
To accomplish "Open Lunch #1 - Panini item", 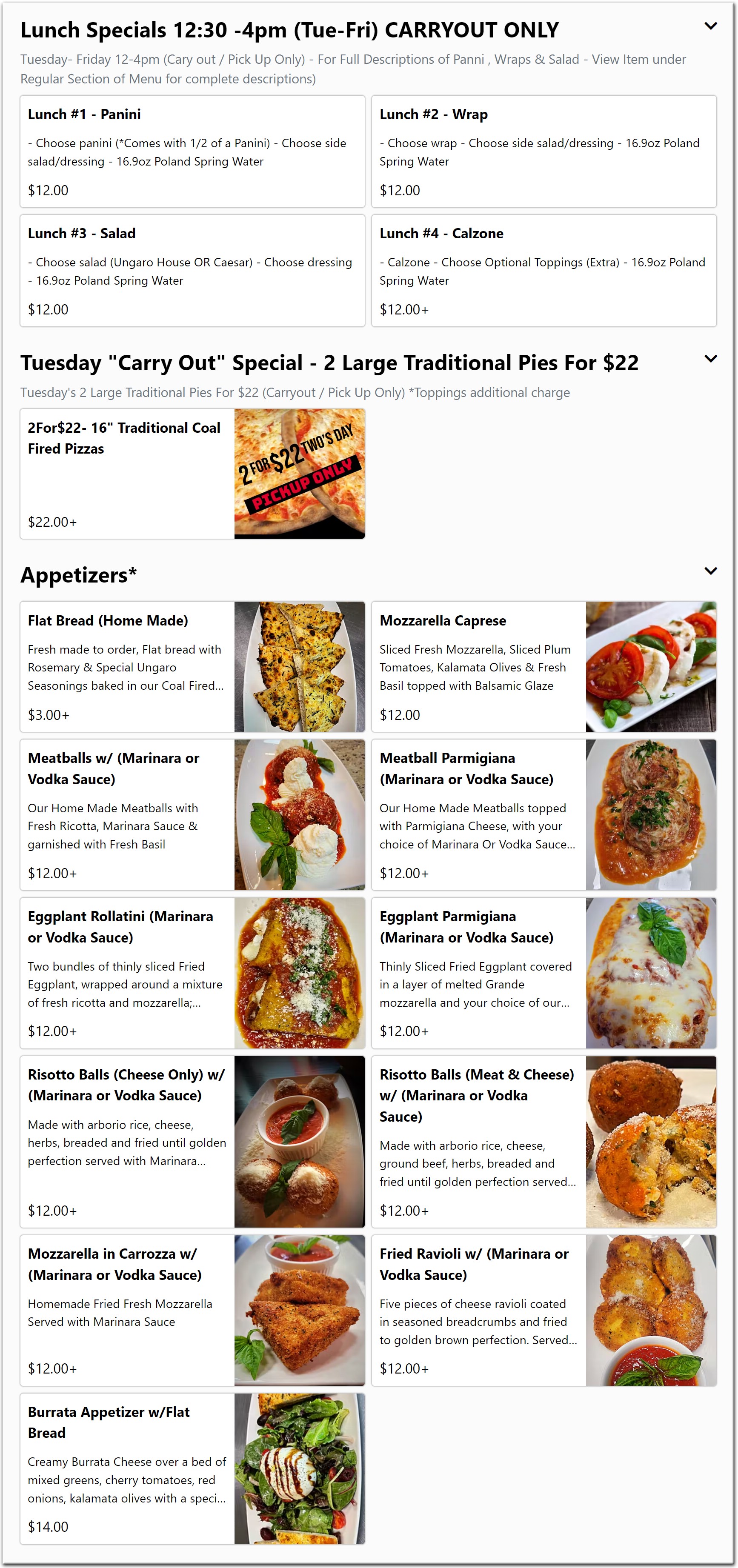I will (x=192, y=151).
